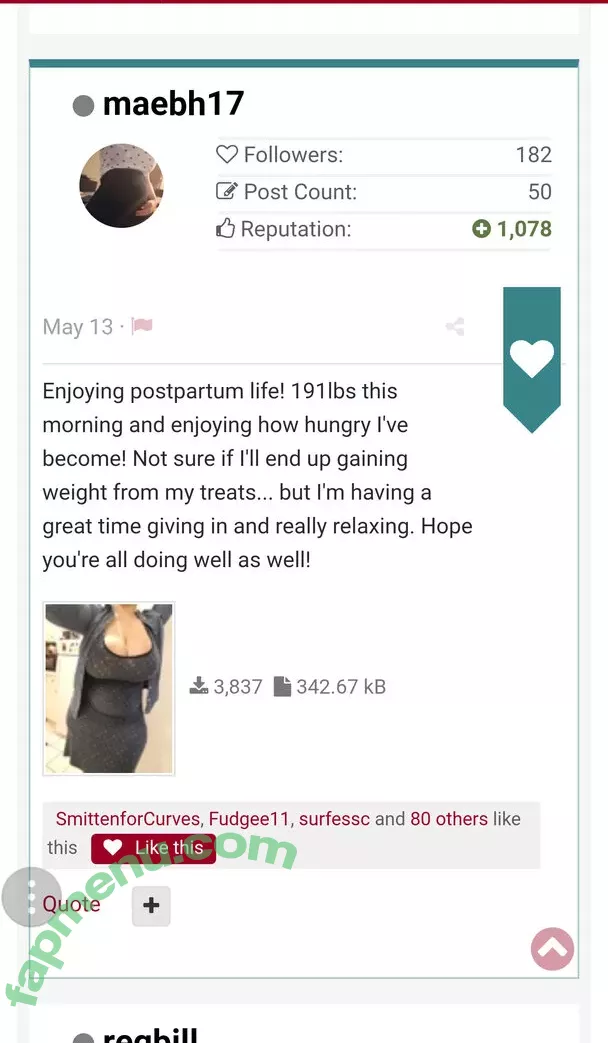This screenshot has height=1043, width=608.
Task: Tap the plus multiquote button
Action: [151, 906]
